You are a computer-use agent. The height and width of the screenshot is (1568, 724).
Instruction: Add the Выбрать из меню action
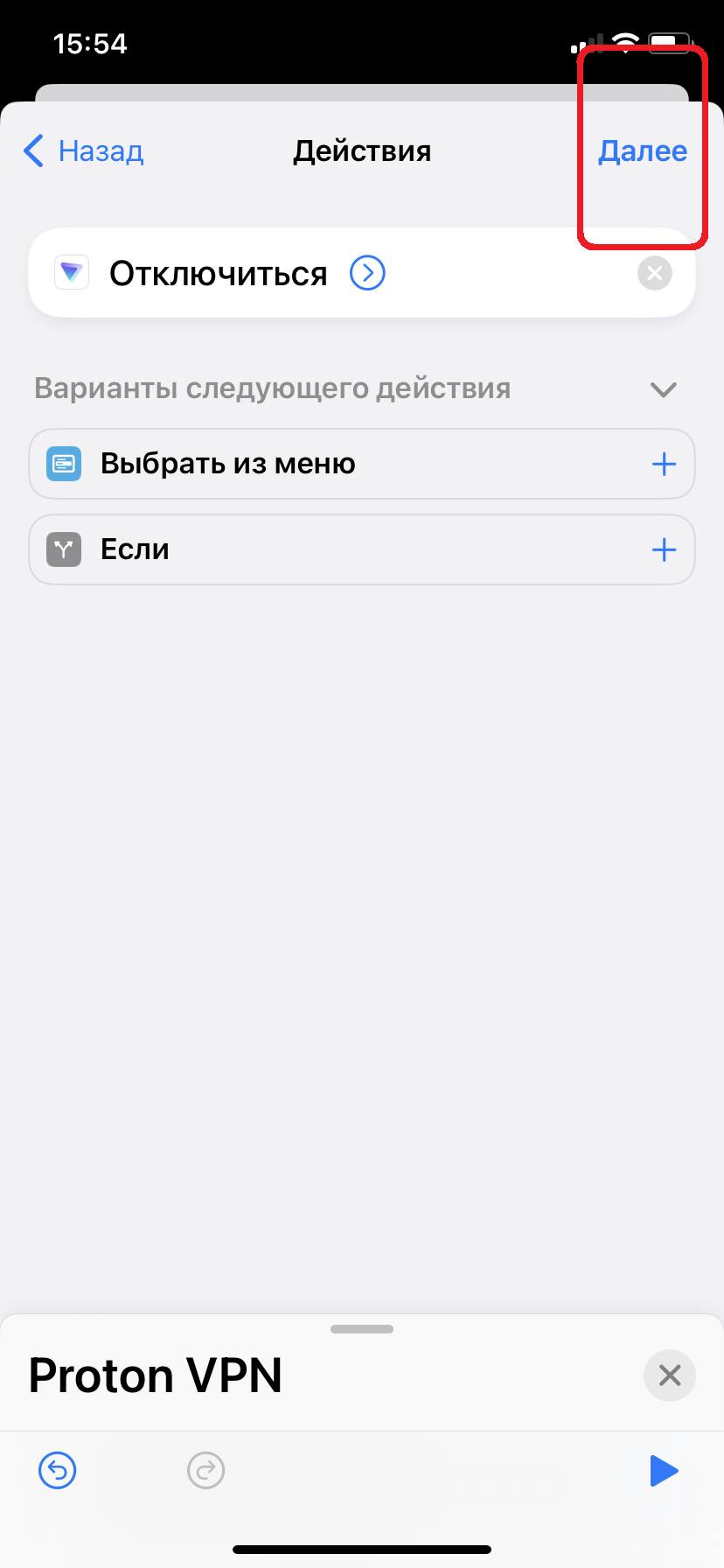tap(665, 464)
